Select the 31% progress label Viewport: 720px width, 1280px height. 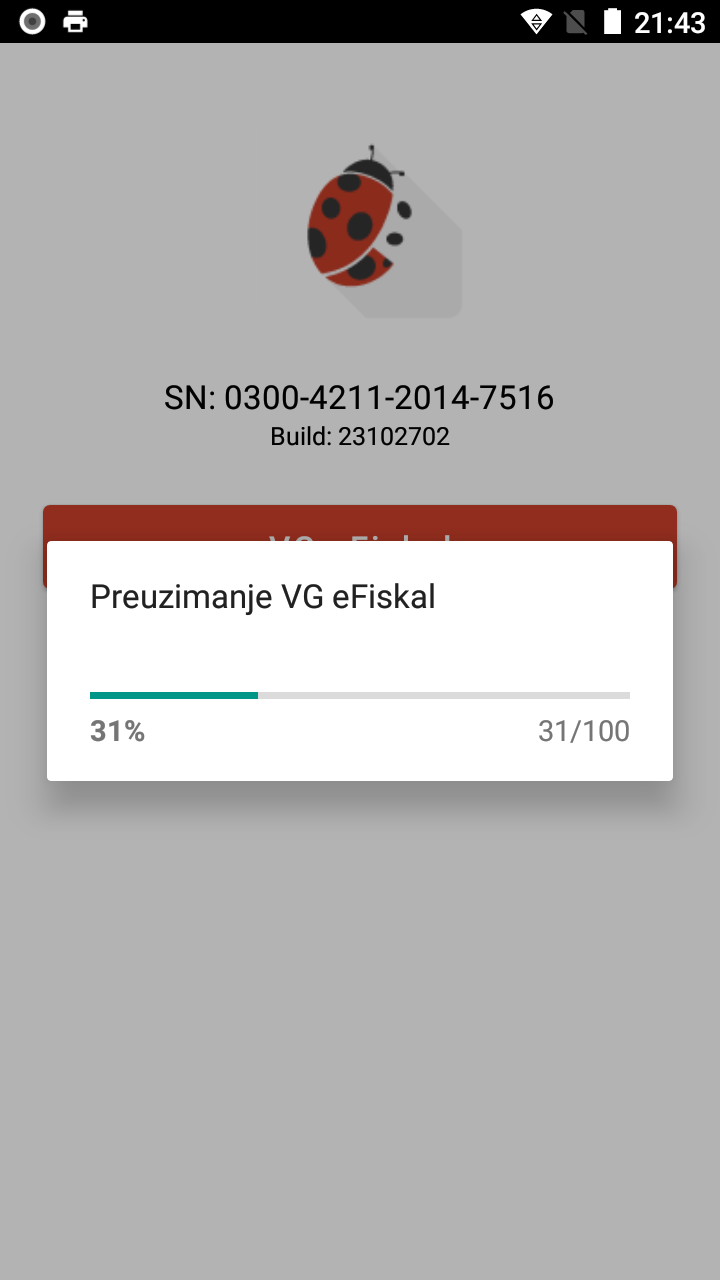[x=117, y=731]
